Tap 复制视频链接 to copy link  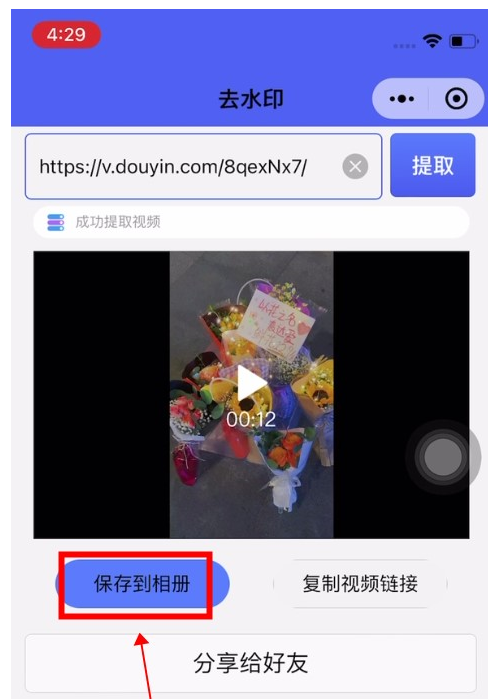tap(360, 584)
